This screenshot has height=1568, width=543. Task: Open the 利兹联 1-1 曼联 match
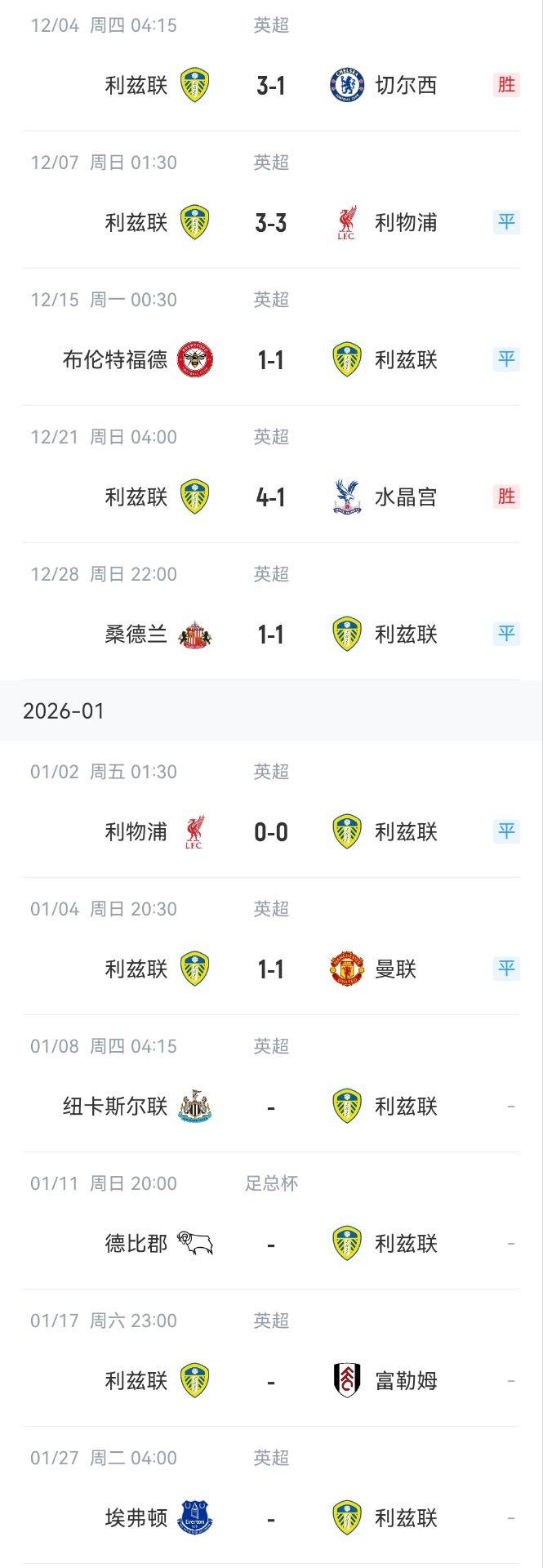(x=270, y=969)
